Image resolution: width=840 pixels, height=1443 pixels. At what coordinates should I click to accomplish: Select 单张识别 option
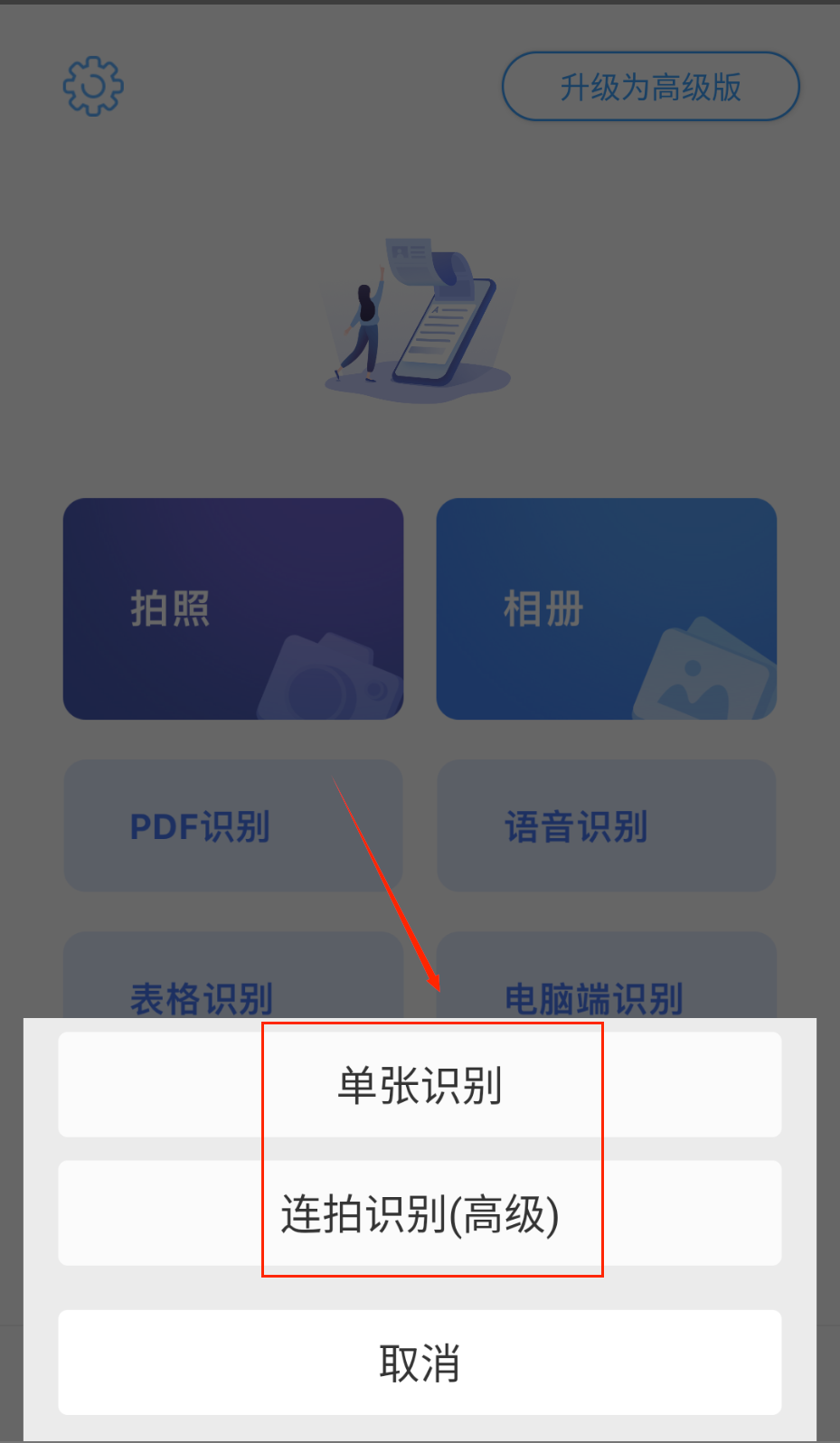420,1084
